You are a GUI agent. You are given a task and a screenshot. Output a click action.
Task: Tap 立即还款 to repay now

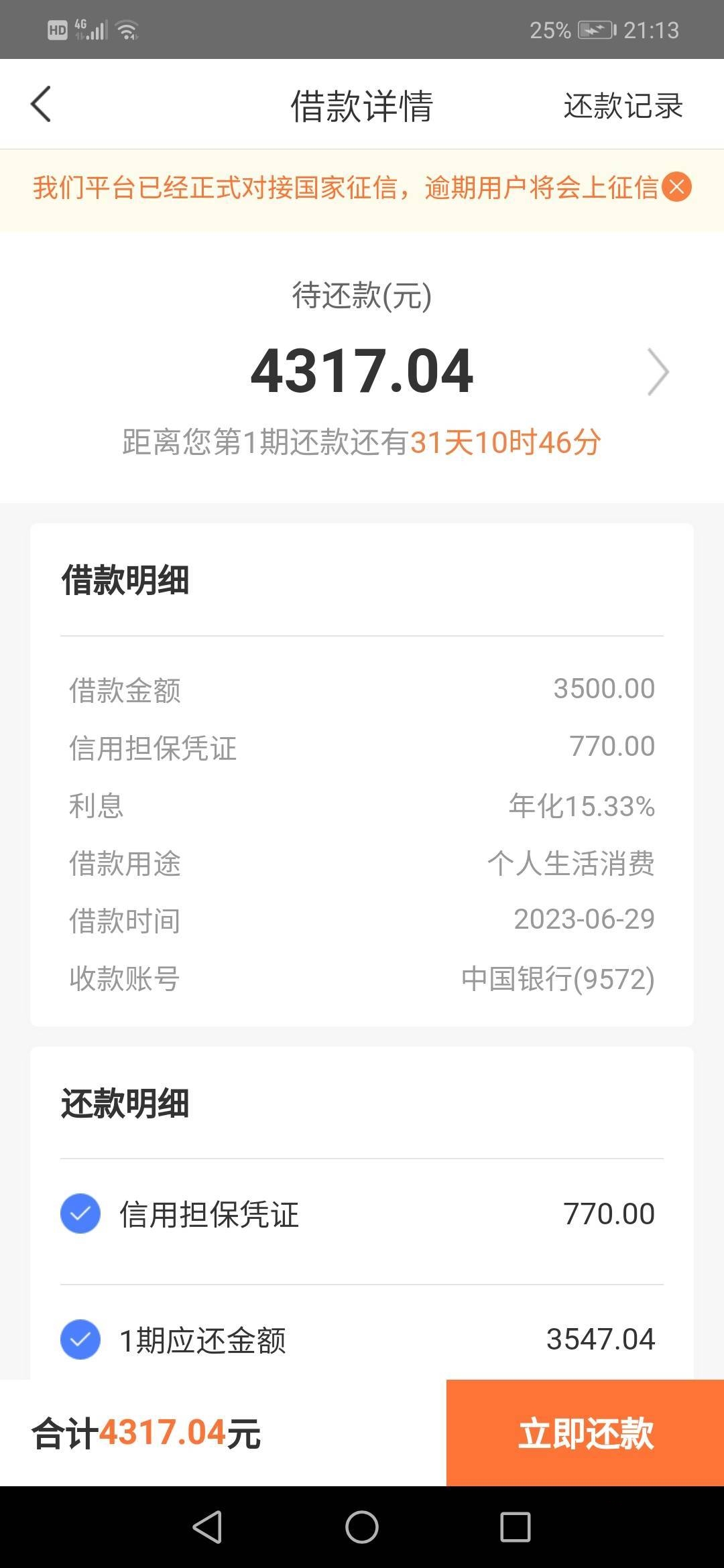(x=585, y=1433)
